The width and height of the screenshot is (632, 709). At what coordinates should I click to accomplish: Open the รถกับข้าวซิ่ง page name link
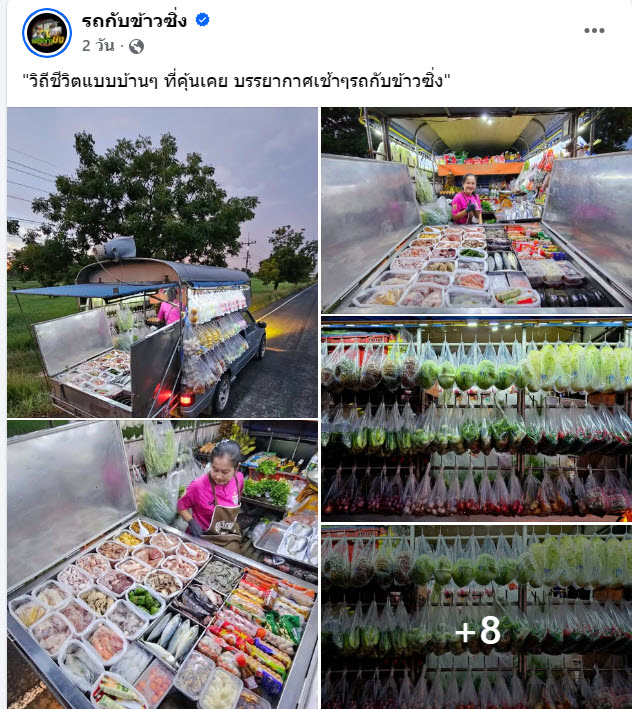coord(134,21)
